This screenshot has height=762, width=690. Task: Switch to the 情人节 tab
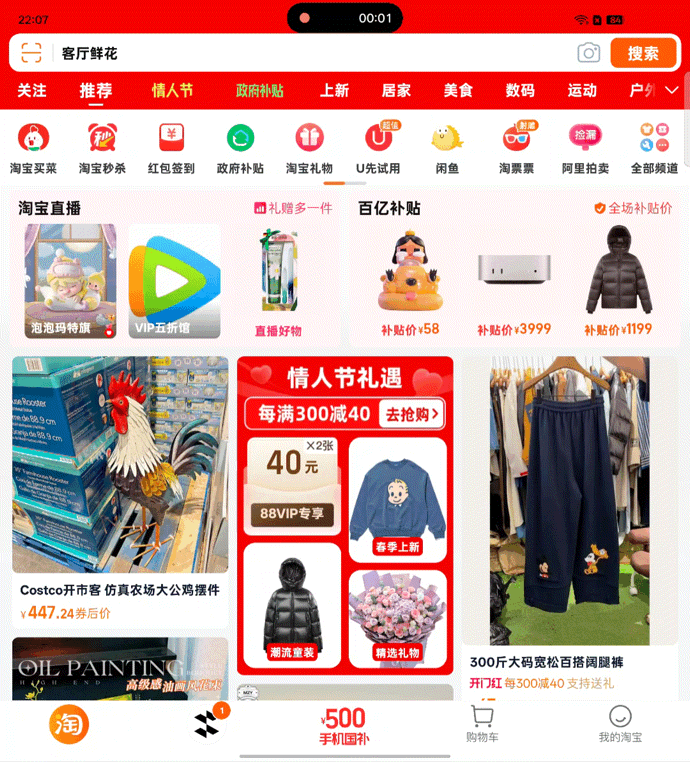click(172, 90)
